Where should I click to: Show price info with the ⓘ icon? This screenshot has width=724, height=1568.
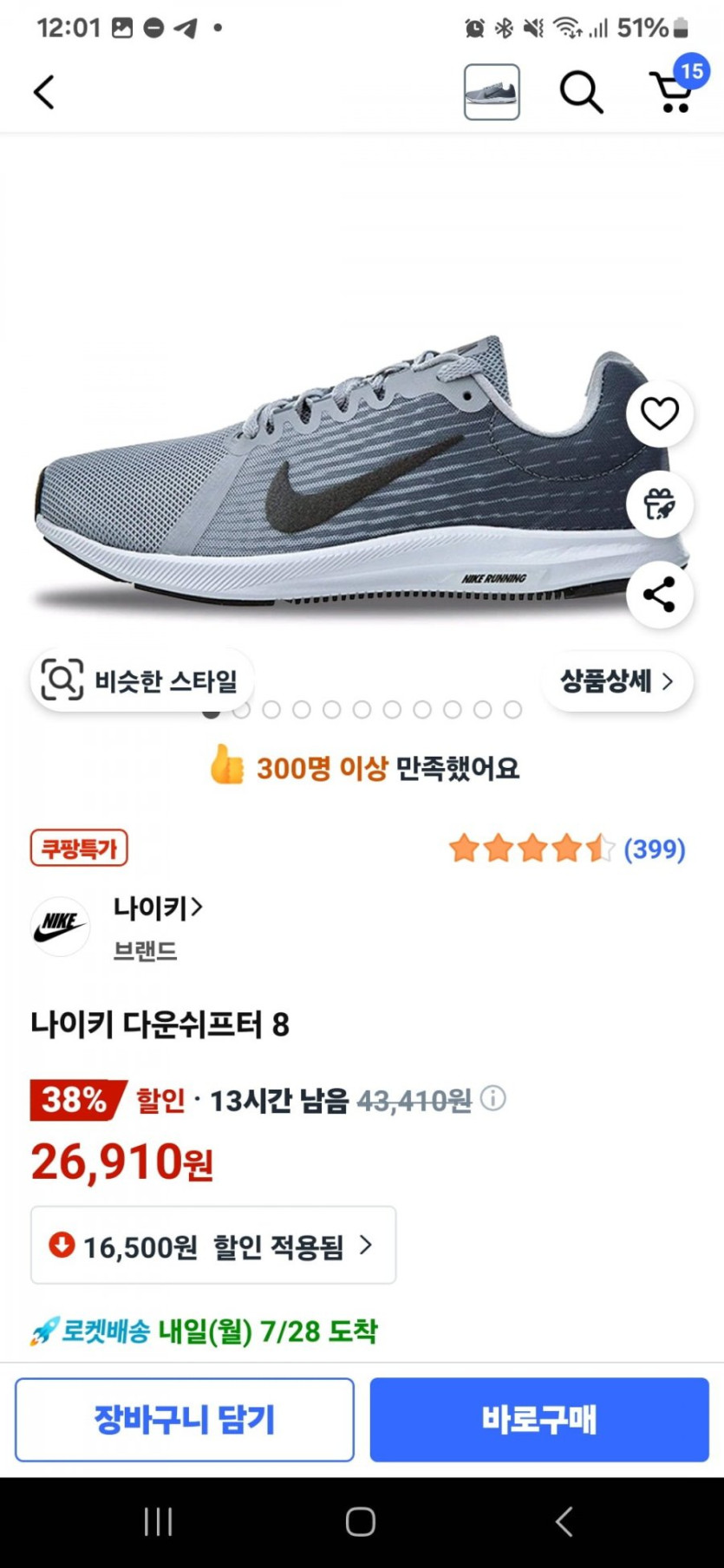[492, 1099]
